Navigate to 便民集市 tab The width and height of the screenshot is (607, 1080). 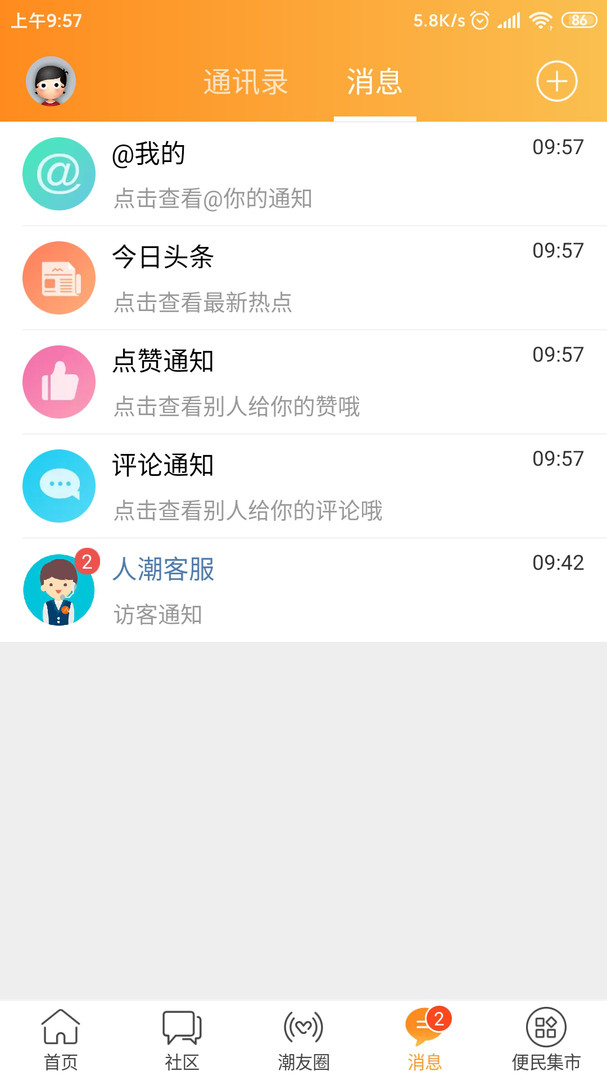546,1040
